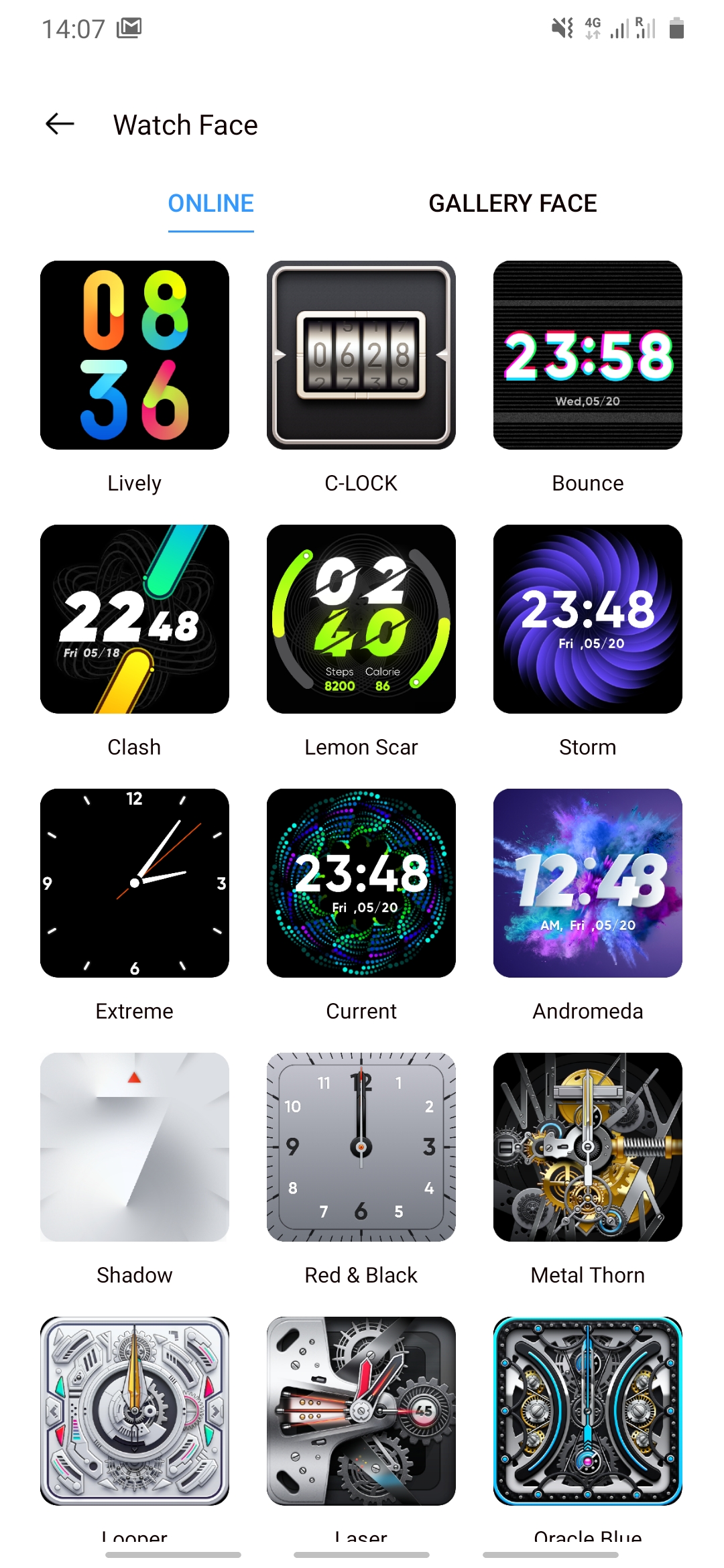724x1568 pixels.
Task: Go back from the Watch Face screen
Action: click(x=60, y=124)
